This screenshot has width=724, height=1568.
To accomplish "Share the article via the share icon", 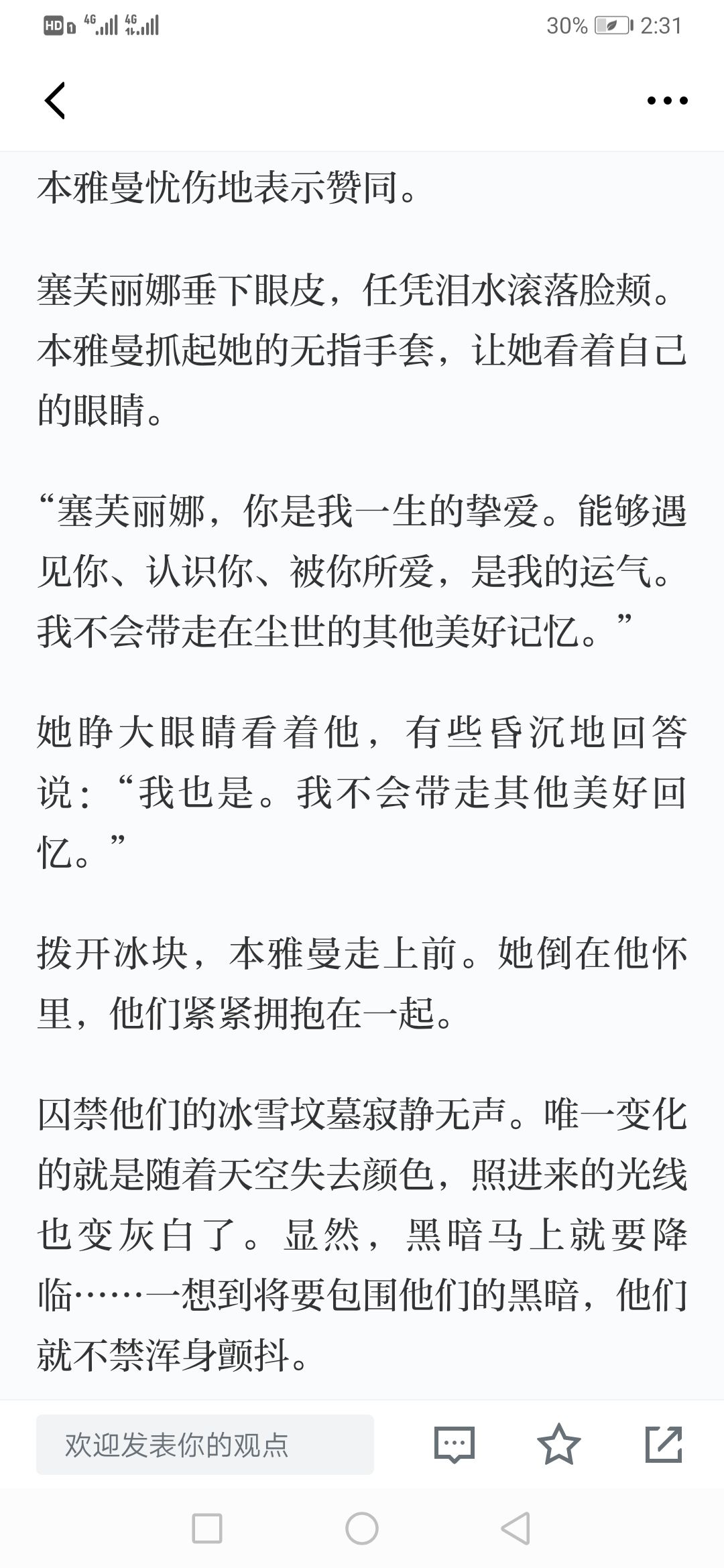I will point(664,1444).
